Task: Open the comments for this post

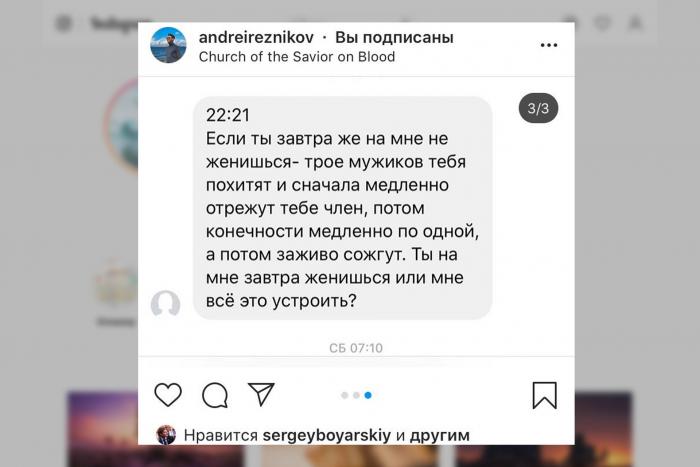Action: point(215,395)
